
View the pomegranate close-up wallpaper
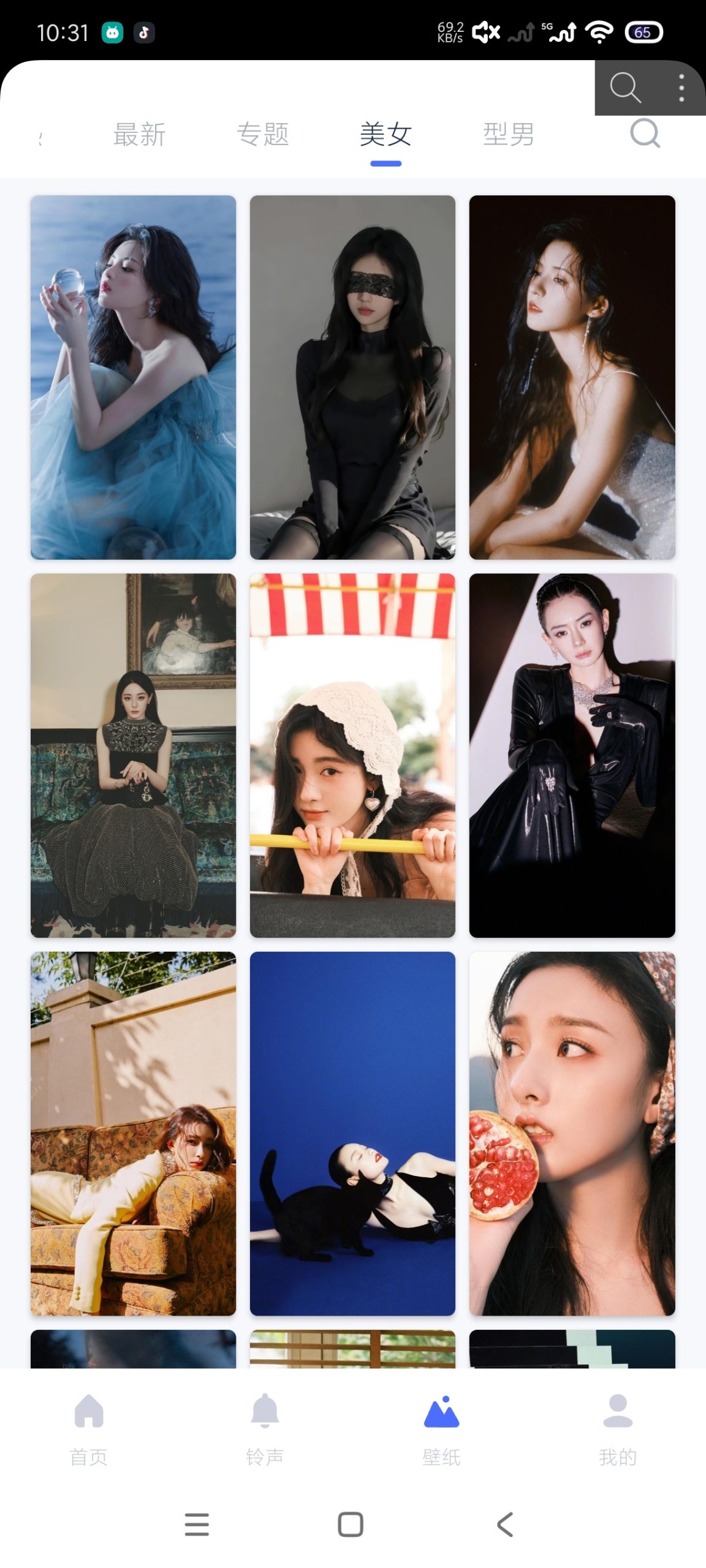(572, 1133)
